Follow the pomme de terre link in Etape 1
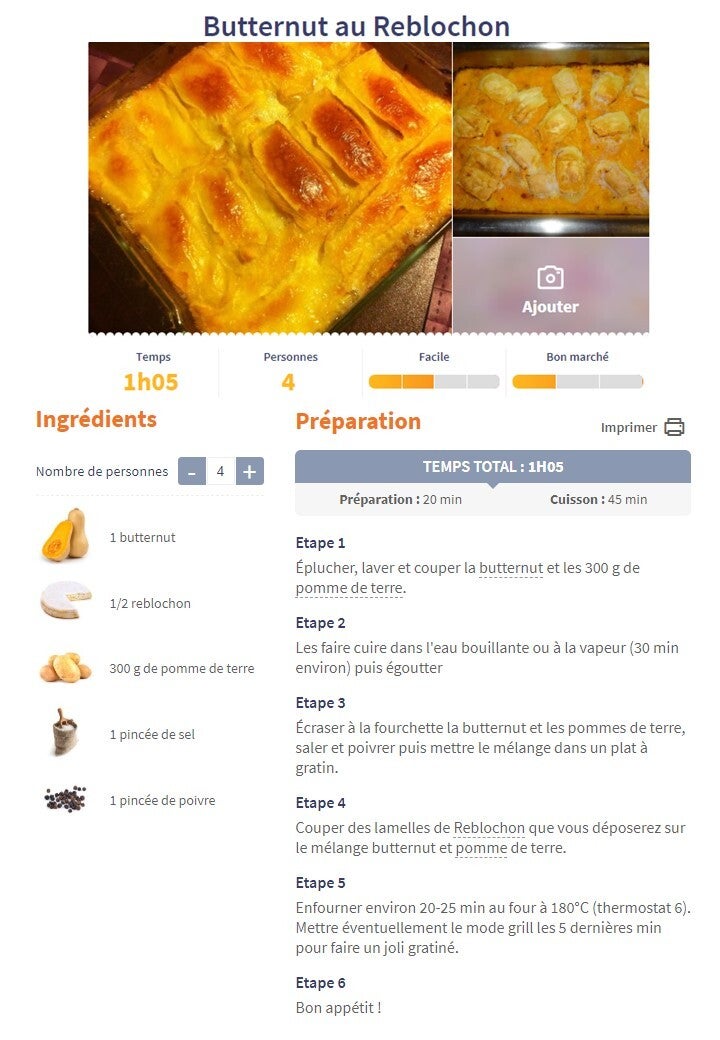 coord(349,588)
